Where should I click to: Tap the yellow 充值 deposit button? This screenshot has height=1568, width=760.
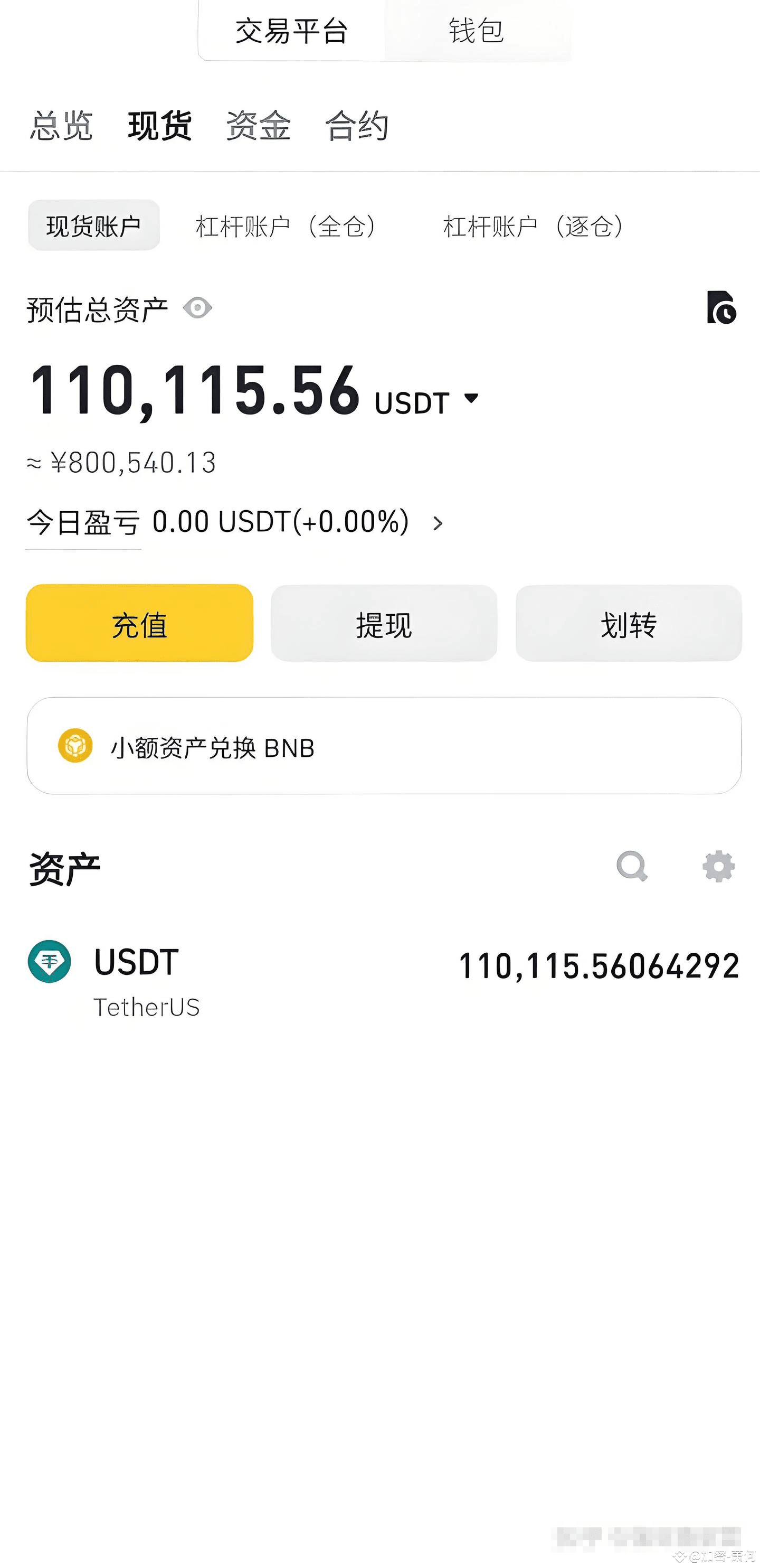(x=139, y=623)
